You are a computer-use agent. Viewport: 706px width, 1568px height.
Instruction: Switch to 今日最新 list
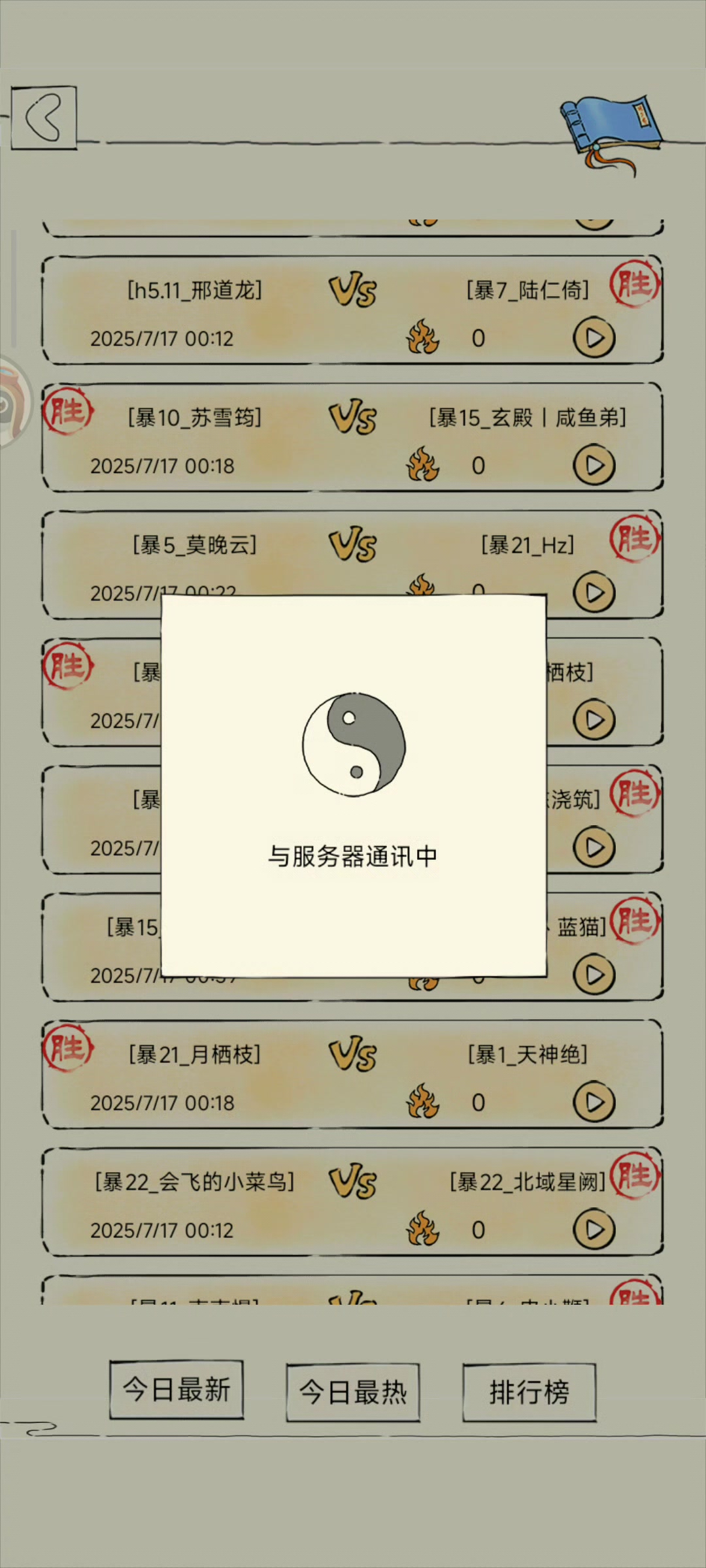(176, 1390)
